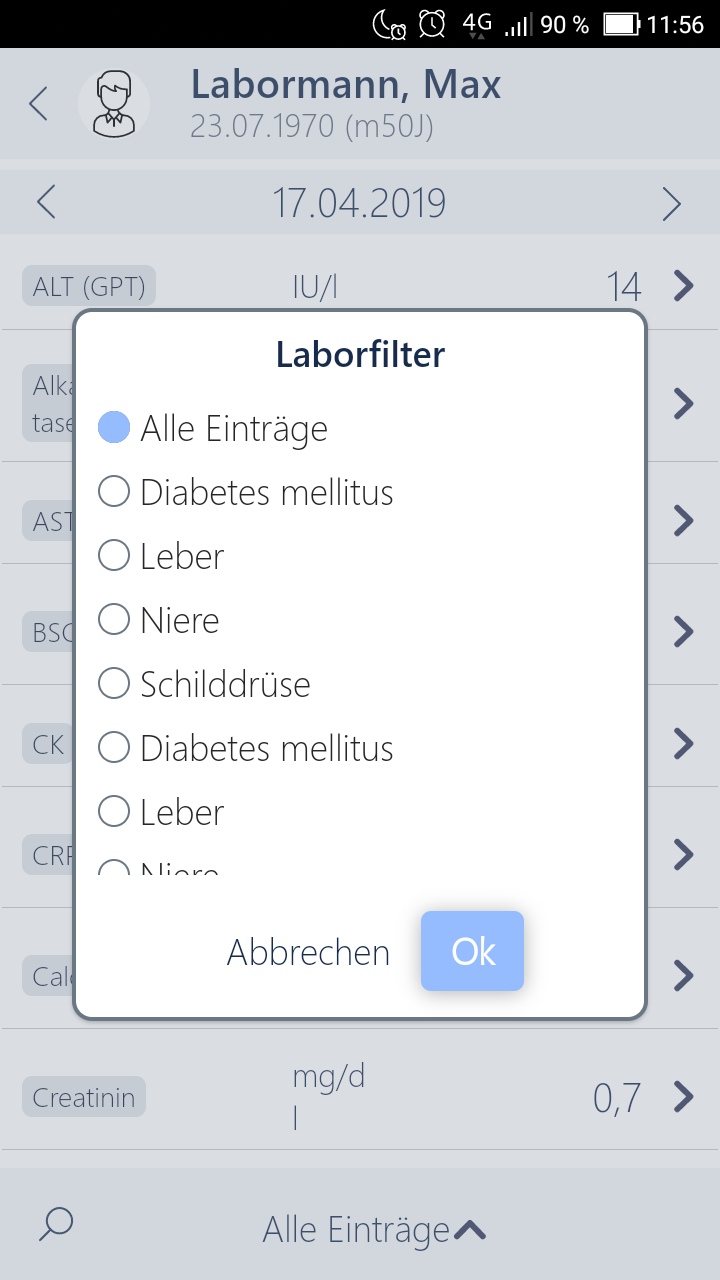Choose the Alle Einträge radio option in Laborfilter
Image resolution: width=720 pixels, height=1280 pixels.
(x=213, y=428)
